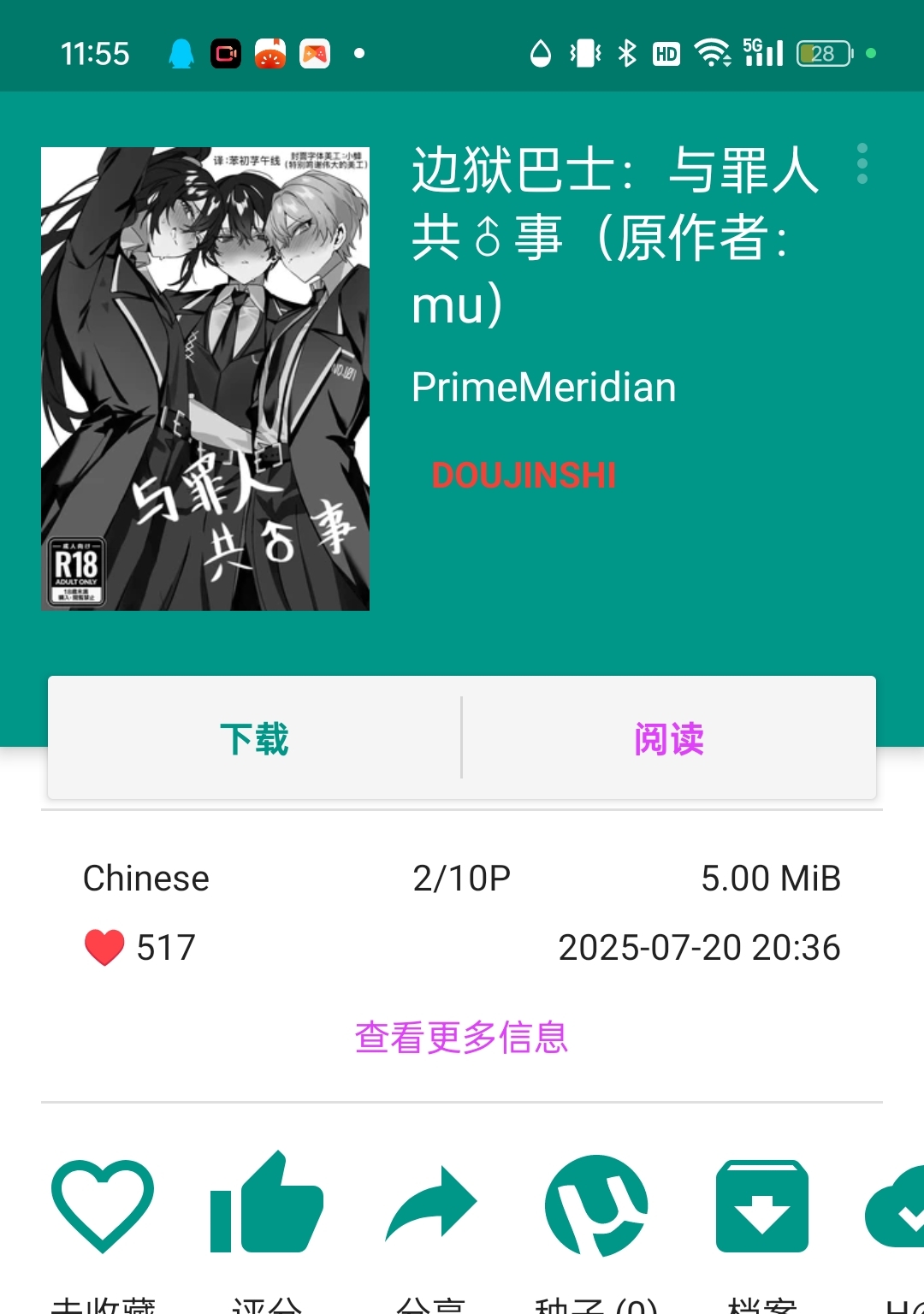Share the gallery via the arrow icon
The height and width of the screenshot is (1314, 924).
point(430,1206)
